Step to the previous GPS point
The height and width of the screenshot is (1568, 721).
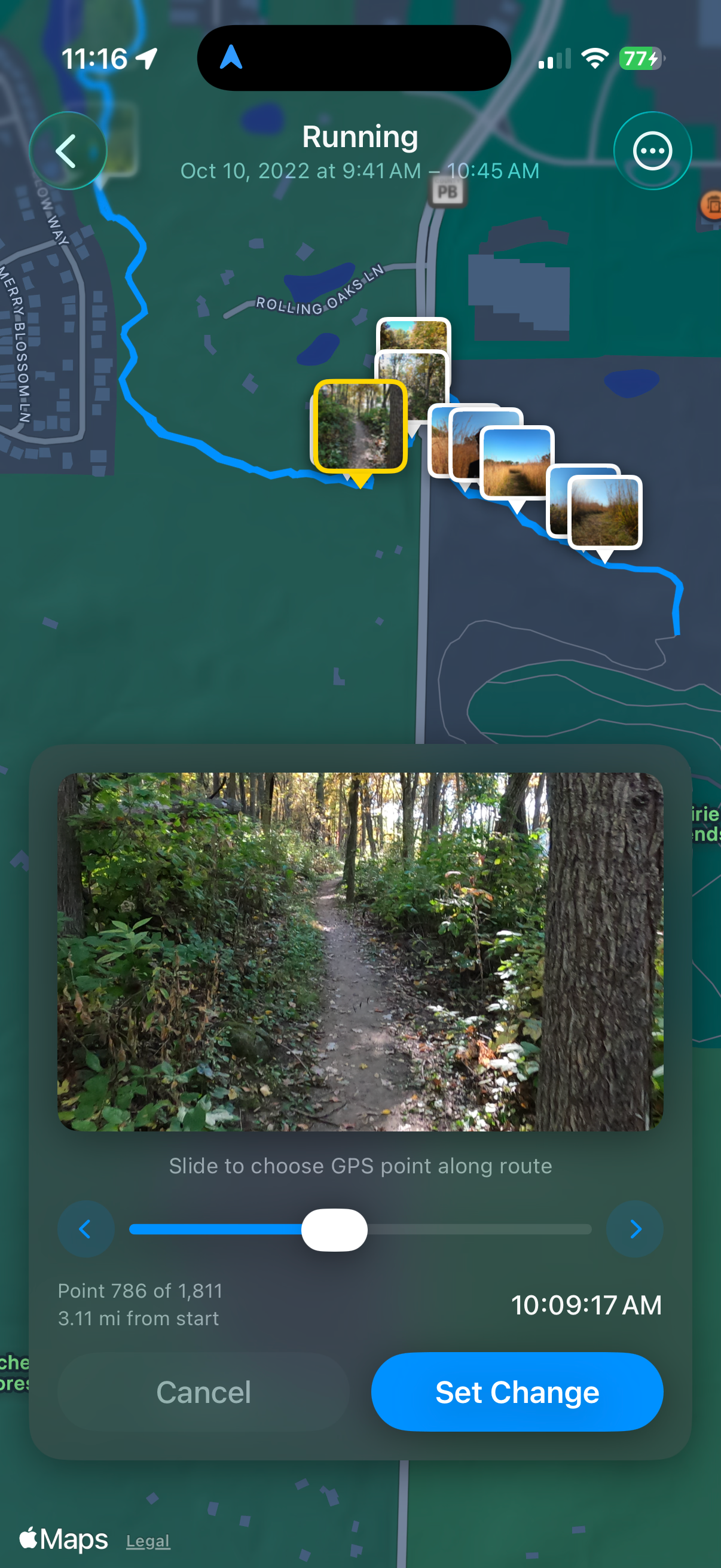click(x=85, y=1229)
